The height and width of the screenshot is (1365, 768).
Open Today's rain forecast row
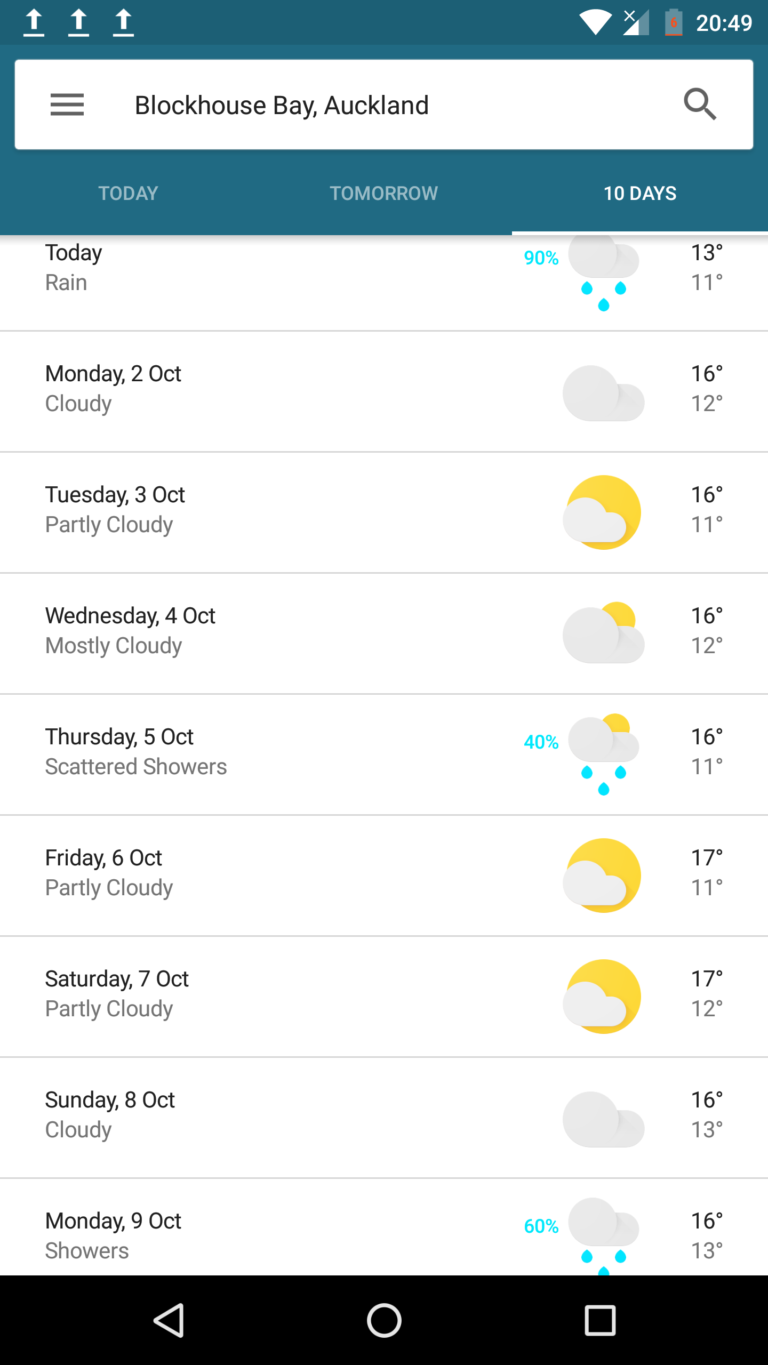(384, 283)
